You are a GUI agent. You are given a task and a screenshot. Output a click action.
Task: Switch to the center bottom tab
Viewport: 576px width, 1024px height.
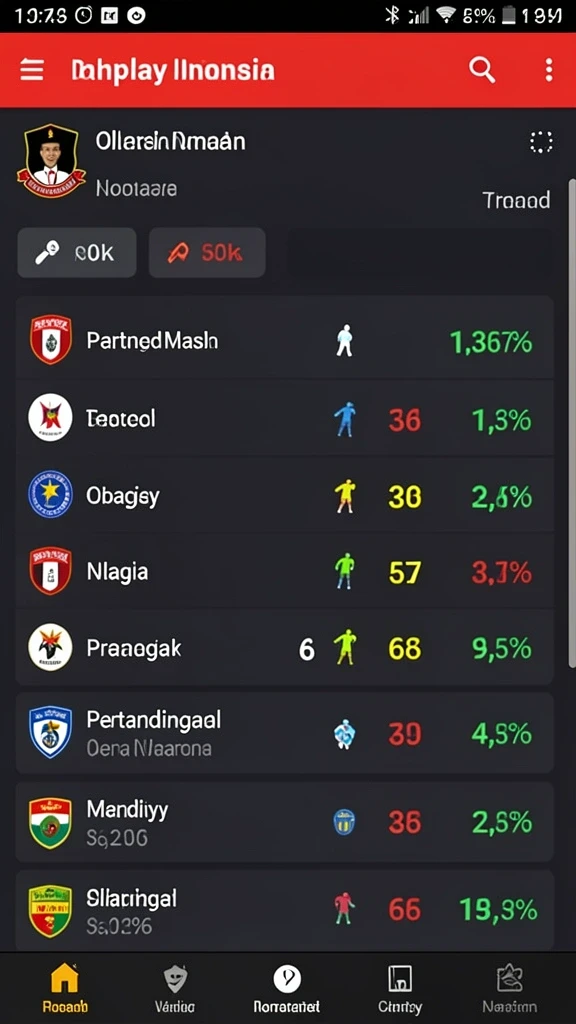(x=287, y=989)
